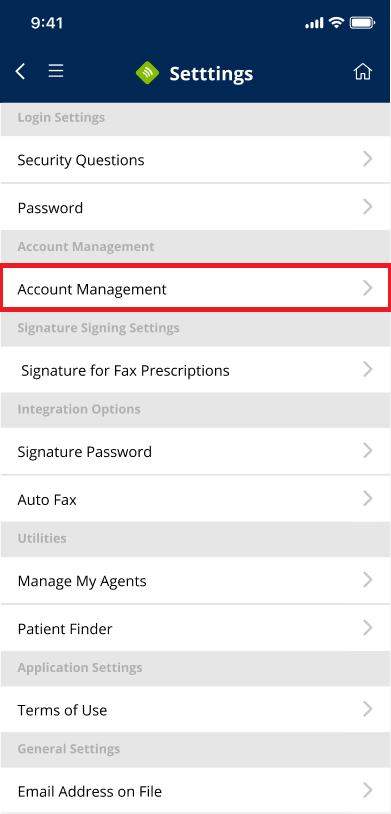Go to home via the house icon

362,72
